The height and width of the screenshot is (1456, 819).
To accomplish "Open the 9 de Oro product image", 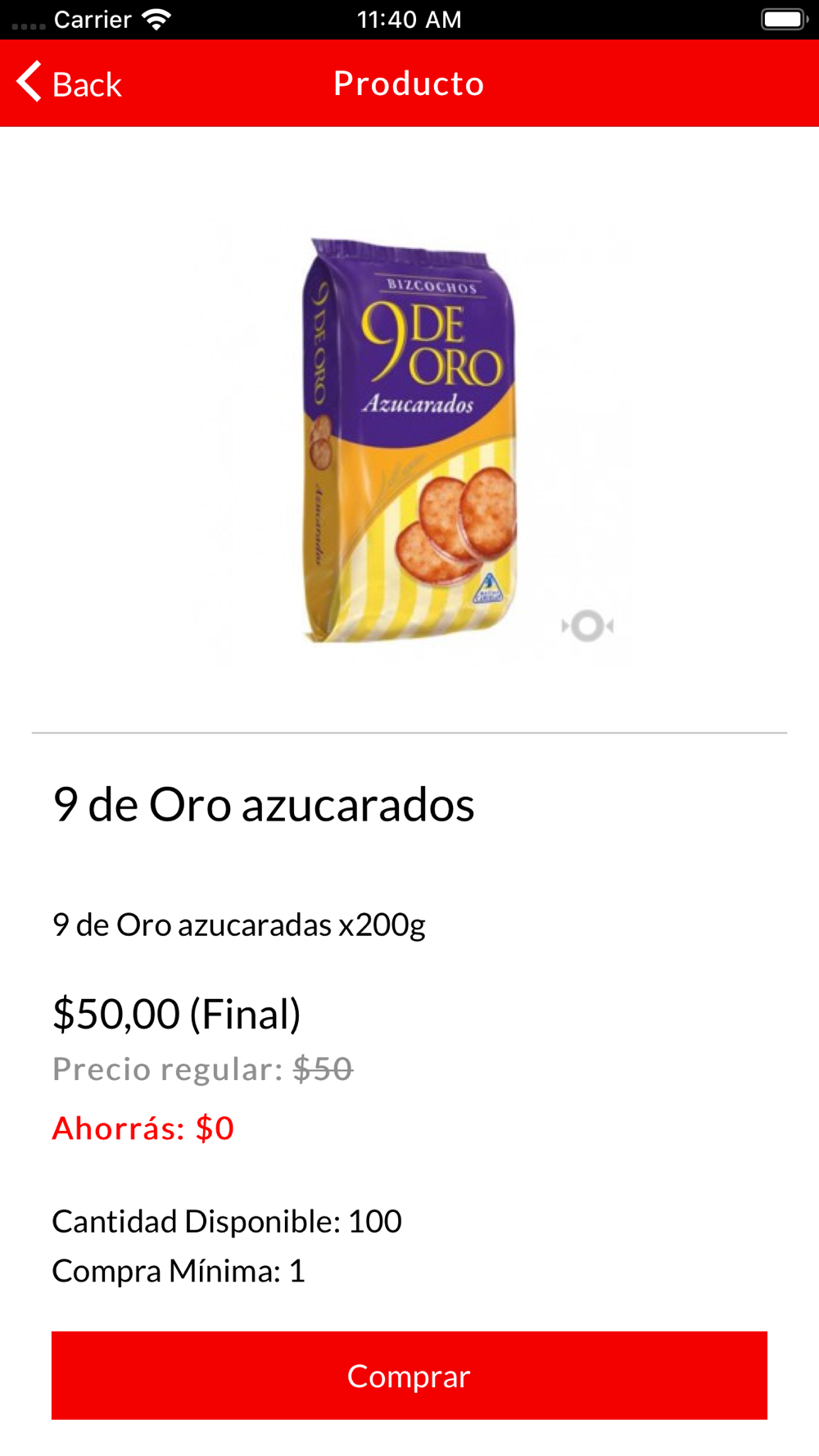I will 409,441.
